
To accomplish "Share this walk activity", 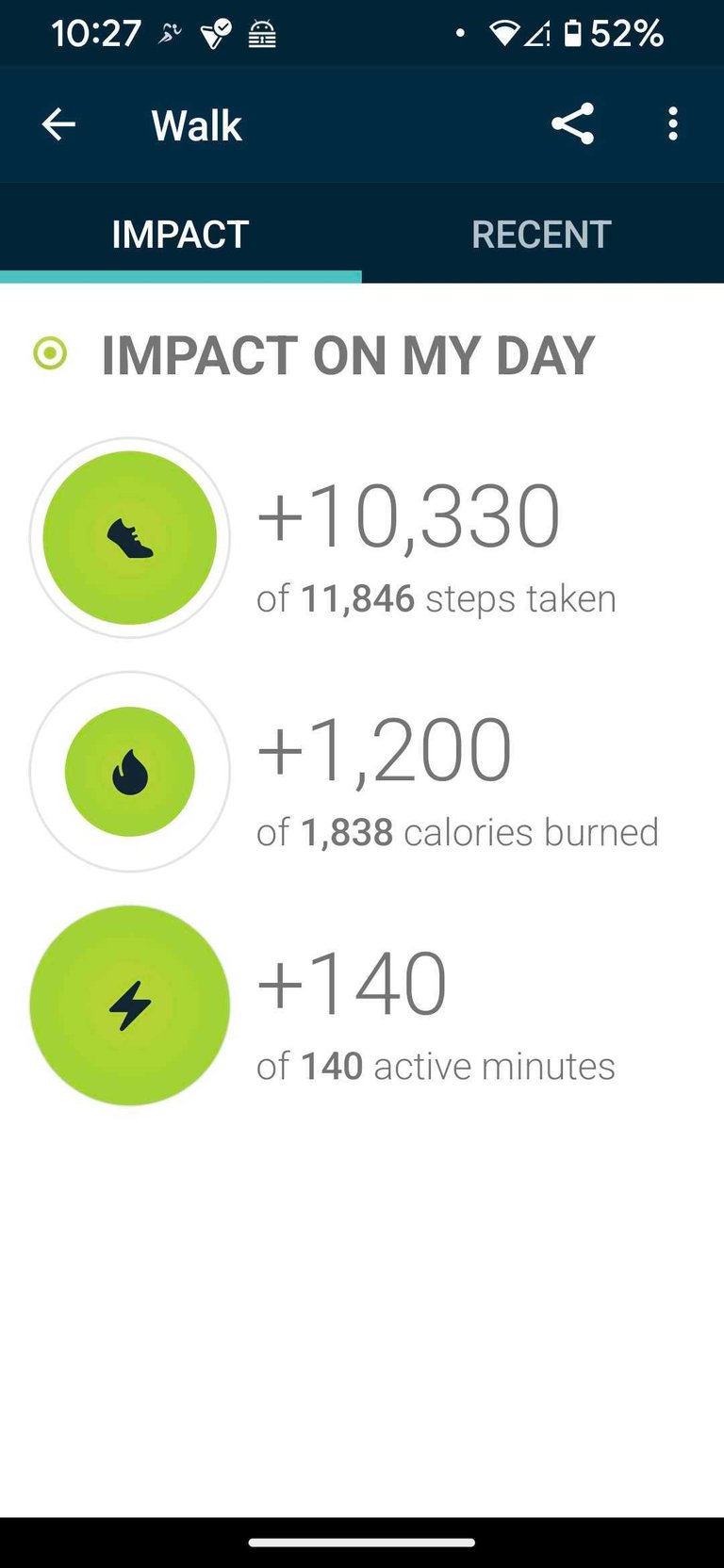I will coord(572,124).
